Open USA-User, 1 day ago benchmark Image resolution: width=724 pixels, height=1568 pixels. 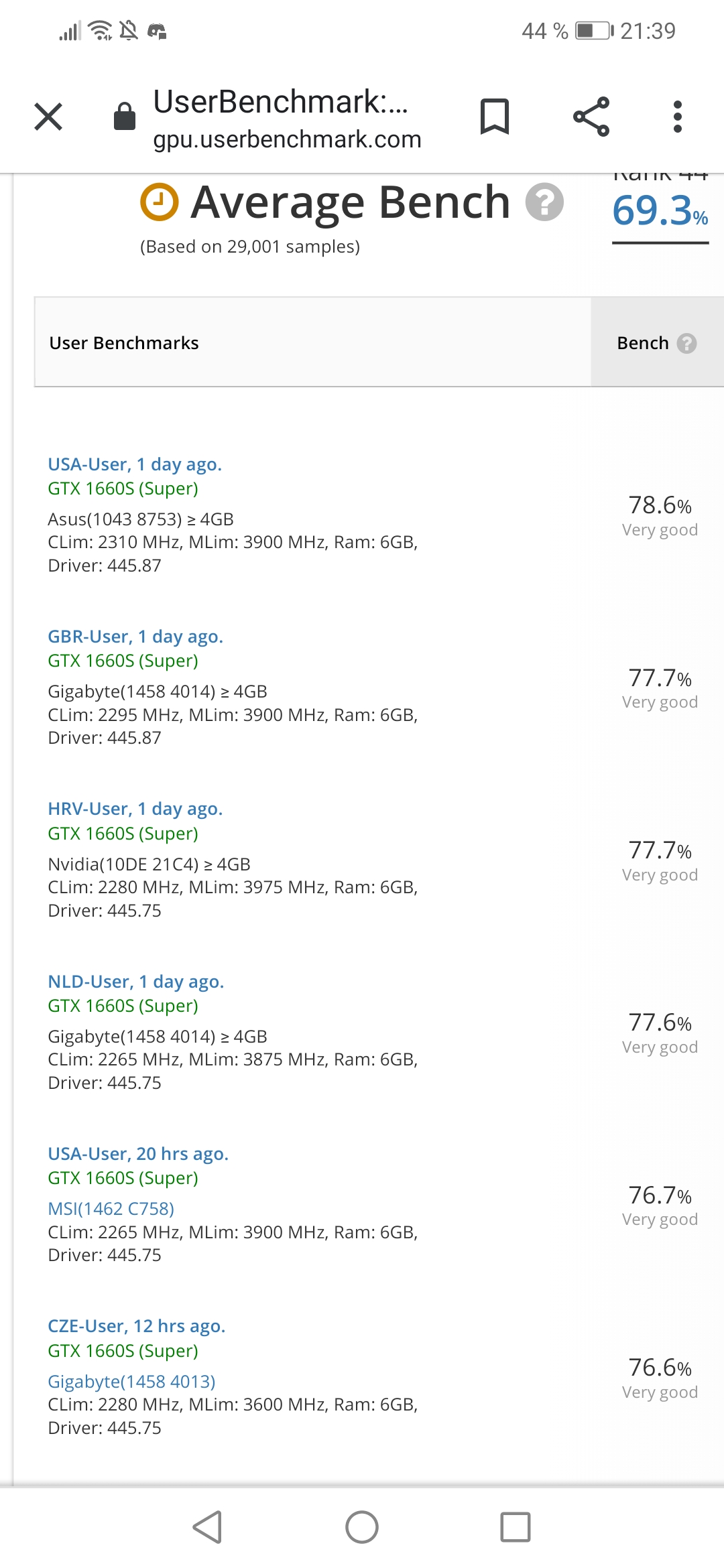134,464
